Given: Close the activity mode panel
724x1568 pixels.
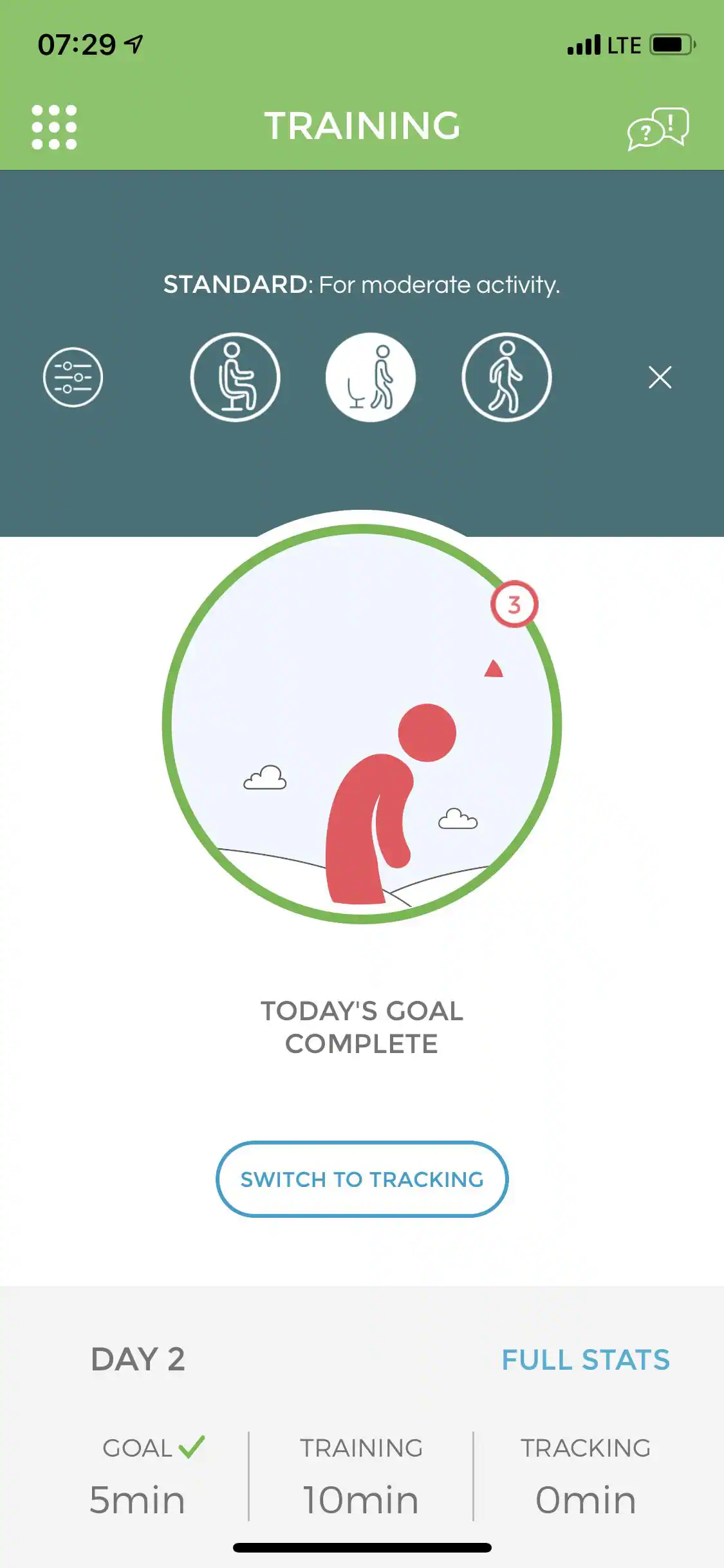Looking at the screenshot, I should [x=660, y=377].
